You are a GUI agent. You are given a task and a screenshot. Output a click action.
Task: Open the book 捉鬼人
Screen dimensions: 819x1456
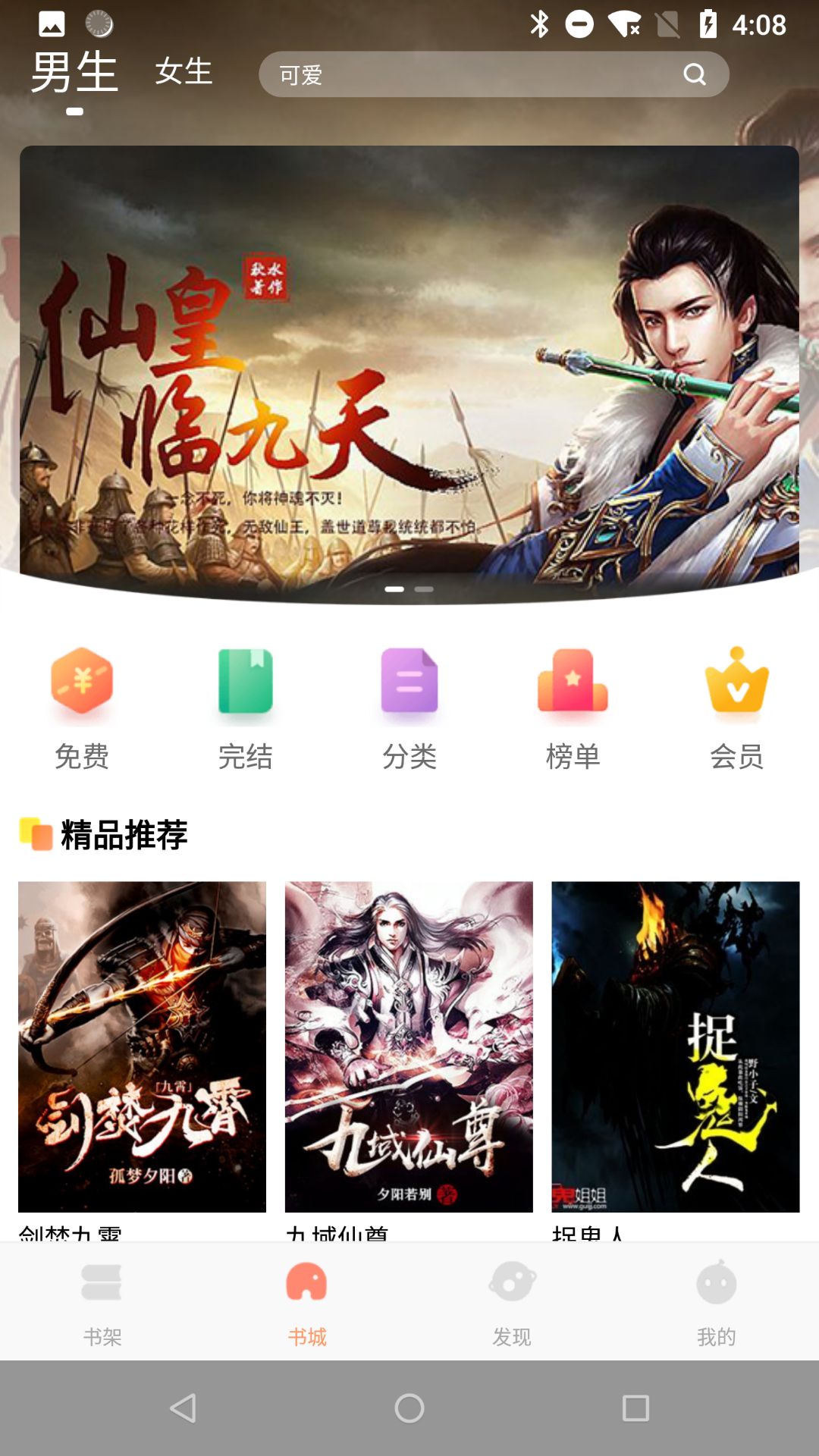click(x=675, y=1046)
